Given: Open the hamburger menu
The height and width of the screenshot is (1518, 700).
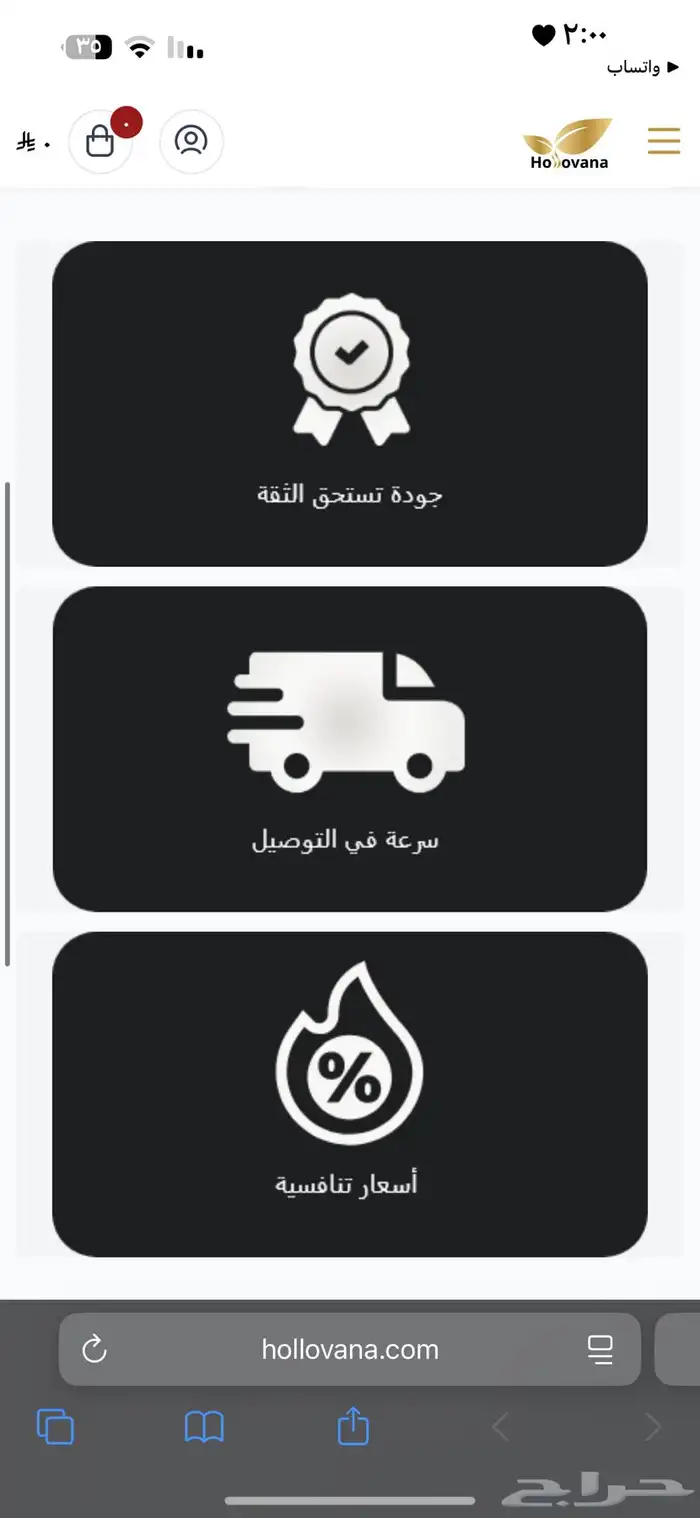Looking at the screenshot, I should coord(663,141).
